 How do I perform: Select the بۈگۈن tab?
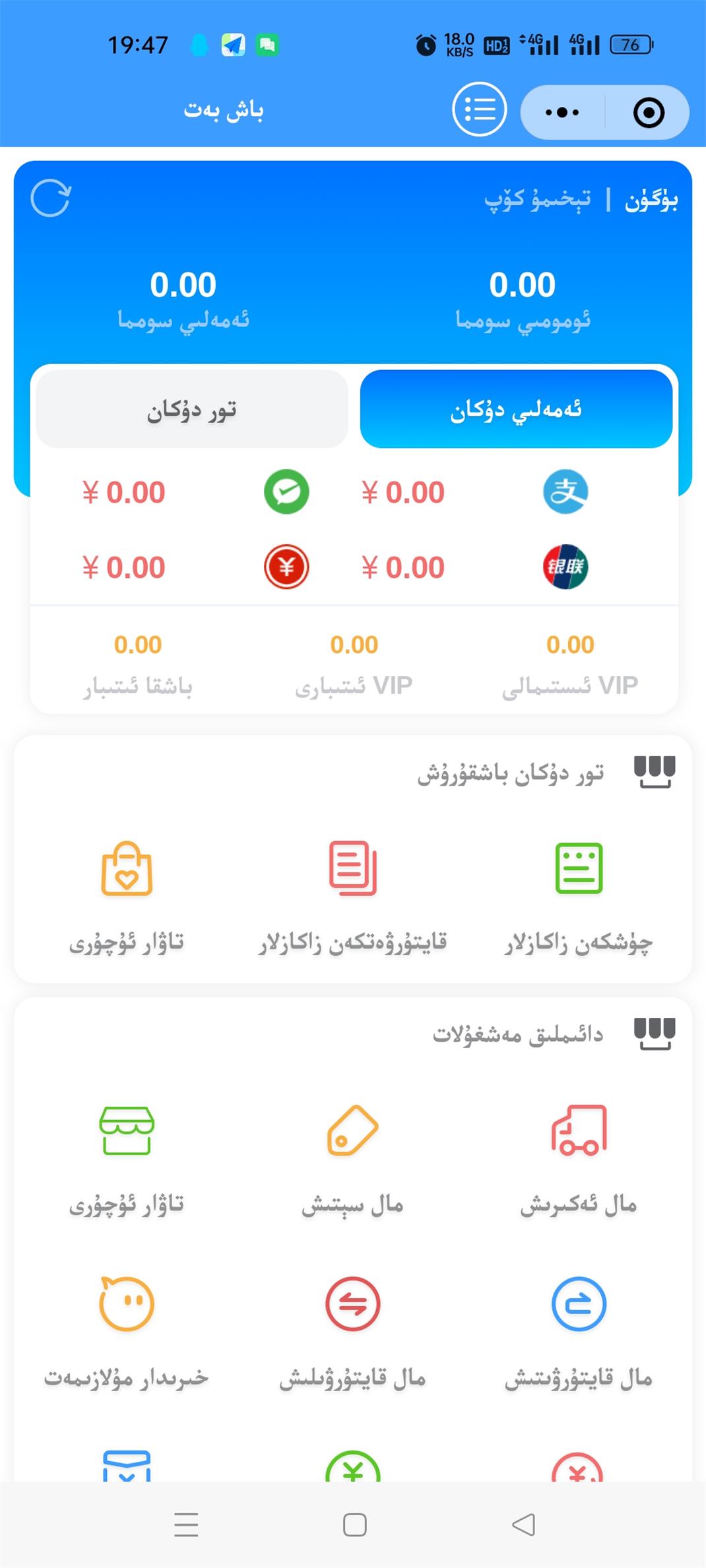(x=651, y=199)
